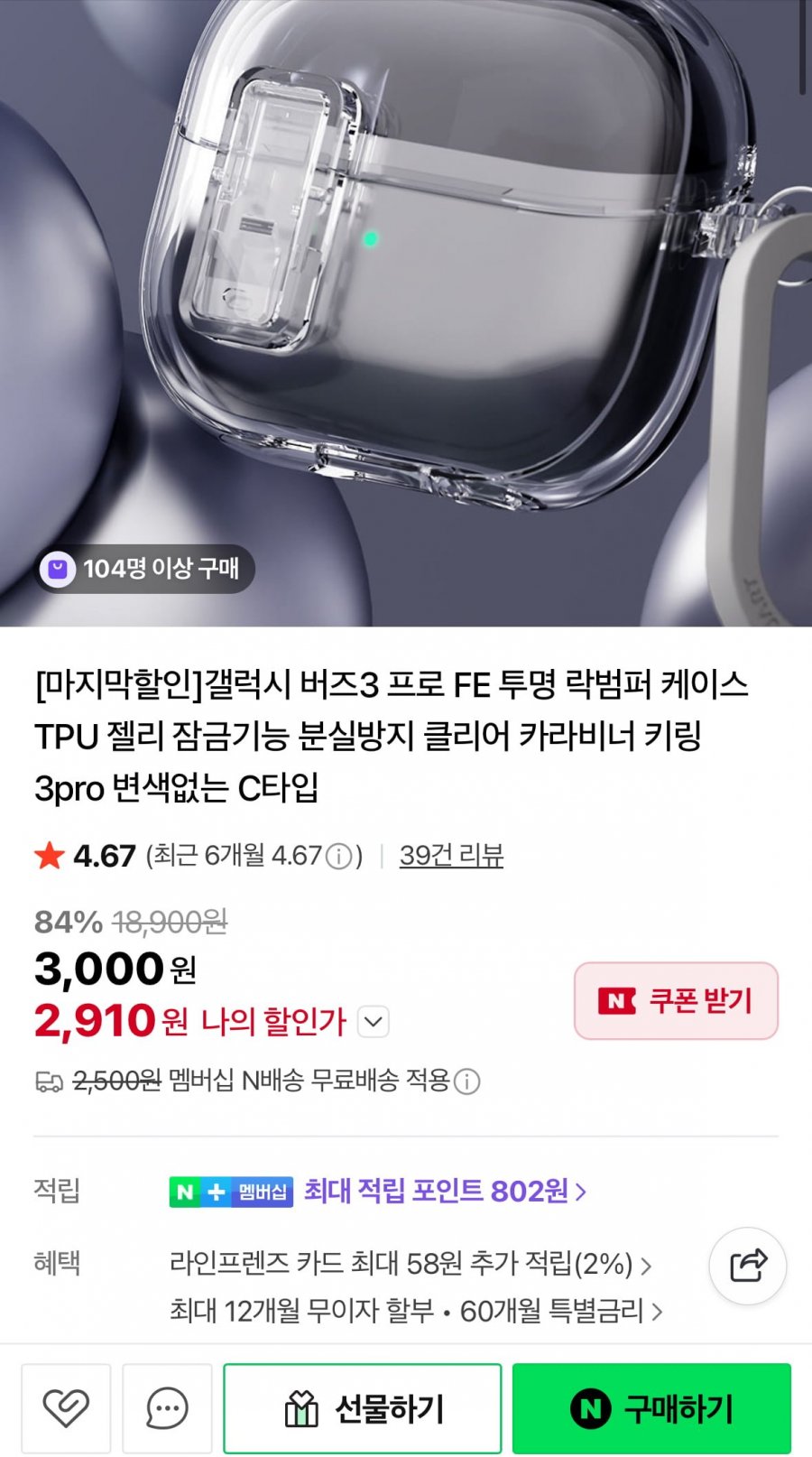
Task: Open the product image
Action: [x=406, y=313]
